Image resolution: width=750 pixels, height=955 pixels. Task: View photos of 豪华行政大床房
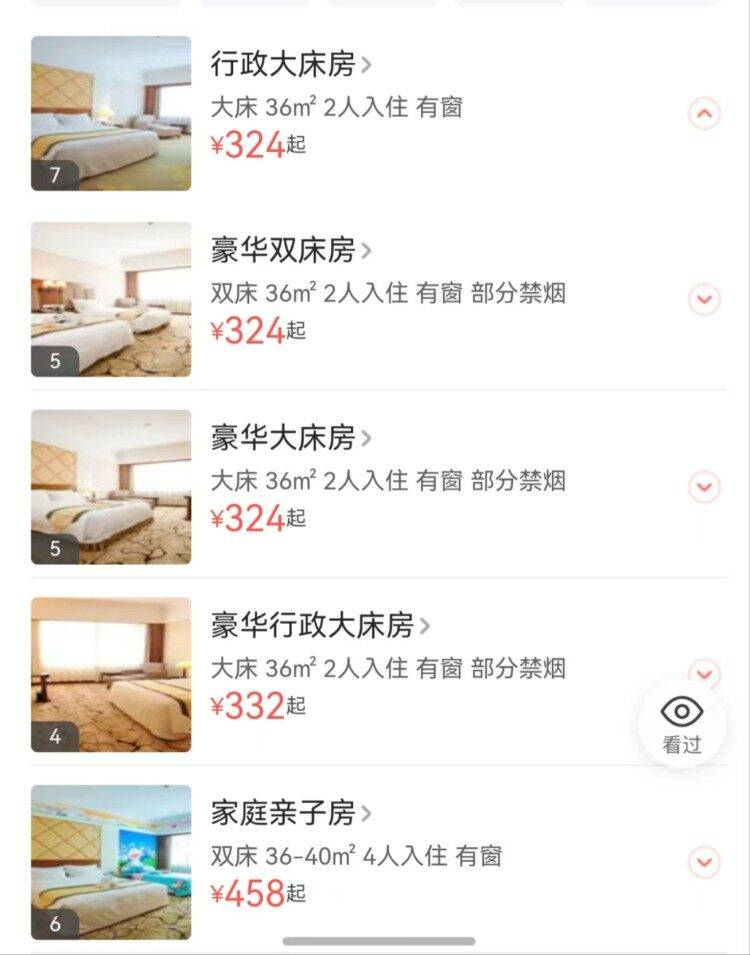pos(111,675)
